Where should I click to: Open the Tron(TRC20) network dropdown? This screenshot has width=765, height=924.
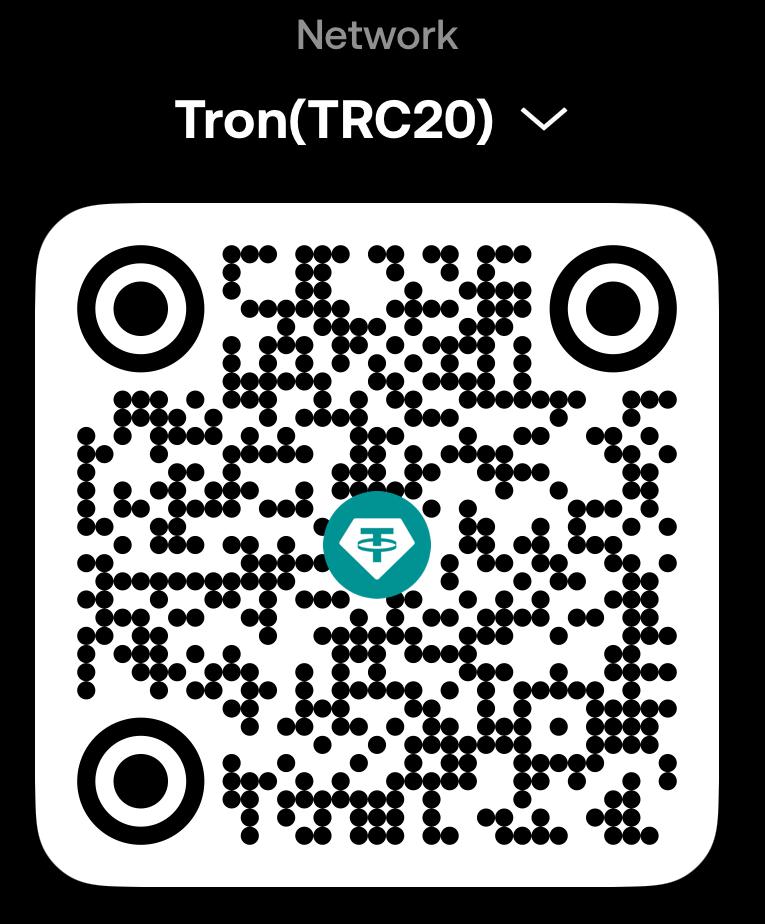[372, 121]
